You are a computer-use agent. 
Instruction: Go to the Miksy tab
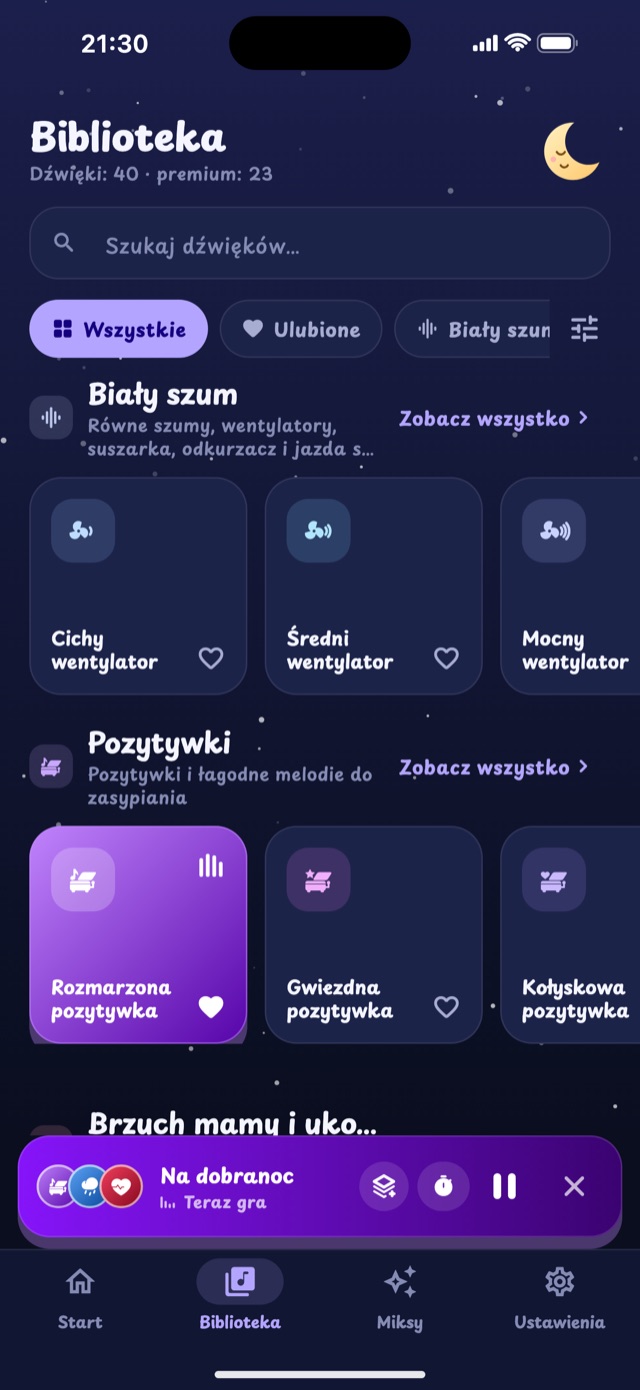(400, 1298)
